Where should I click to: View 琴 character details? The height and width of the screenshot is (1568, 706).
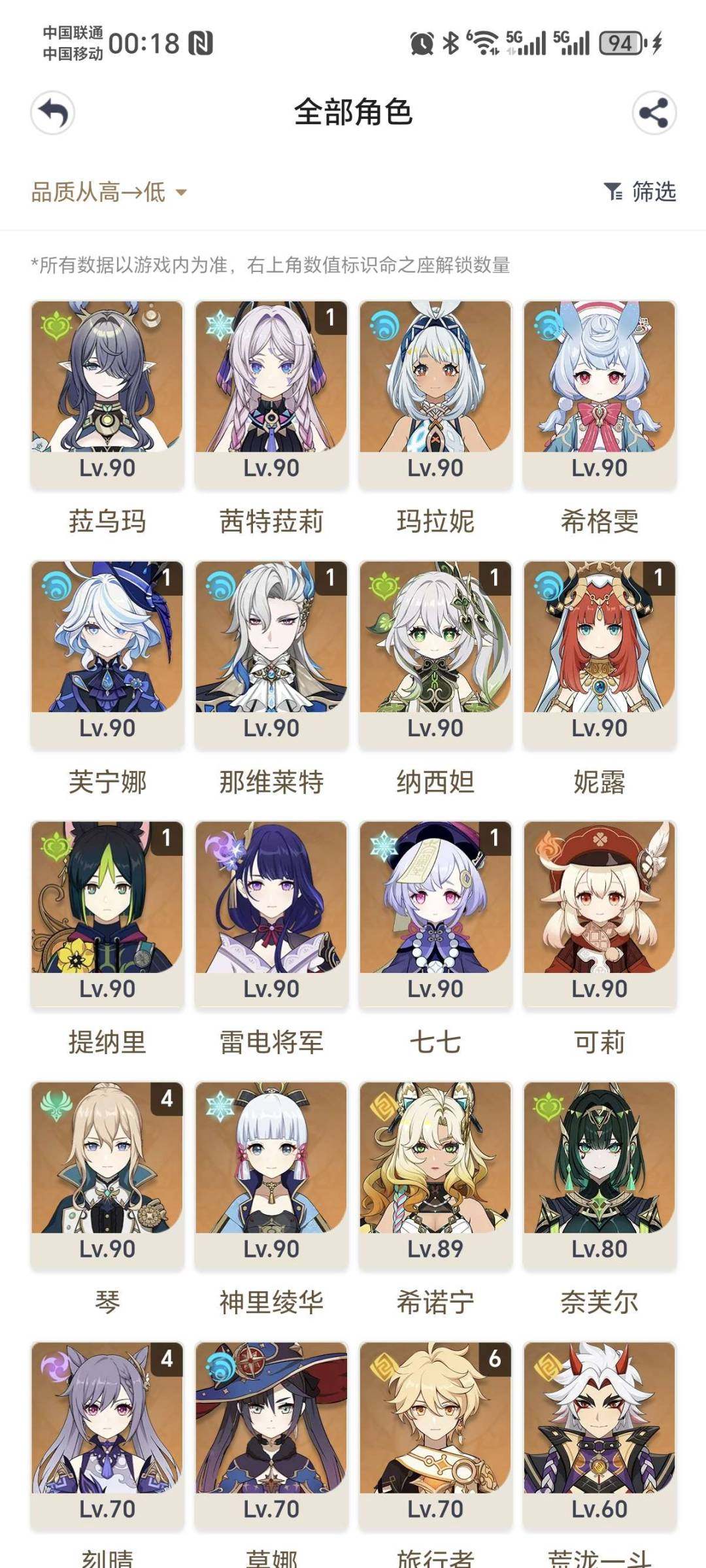tap(107, 1173)
